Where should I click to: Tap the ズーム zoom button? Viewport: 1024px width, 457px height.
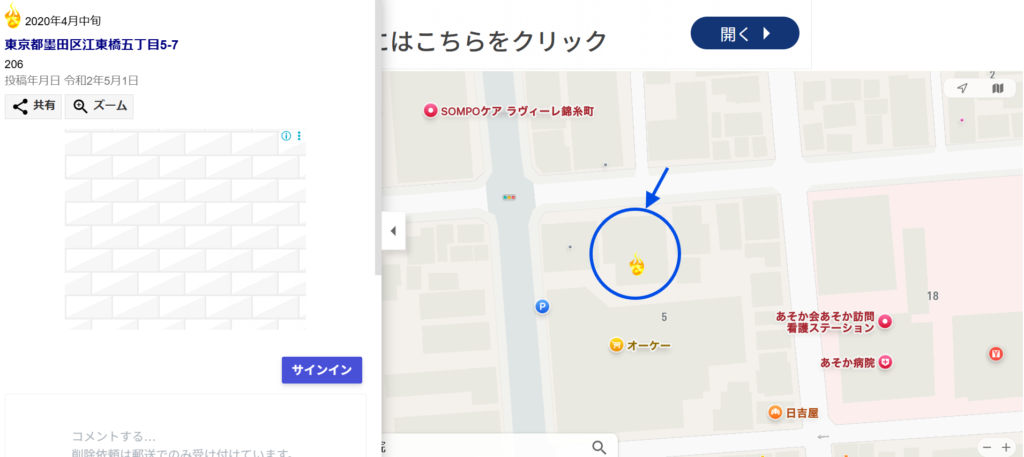[99, 106]
